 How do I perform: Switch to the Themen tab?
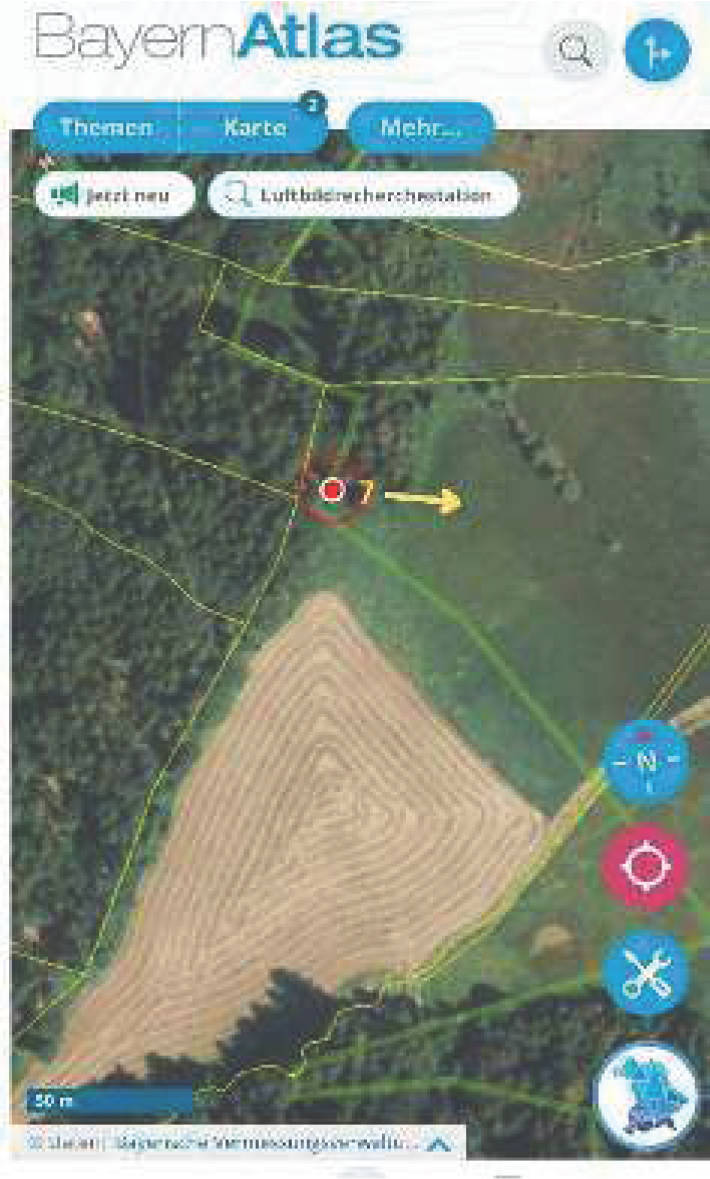[106, 128]
